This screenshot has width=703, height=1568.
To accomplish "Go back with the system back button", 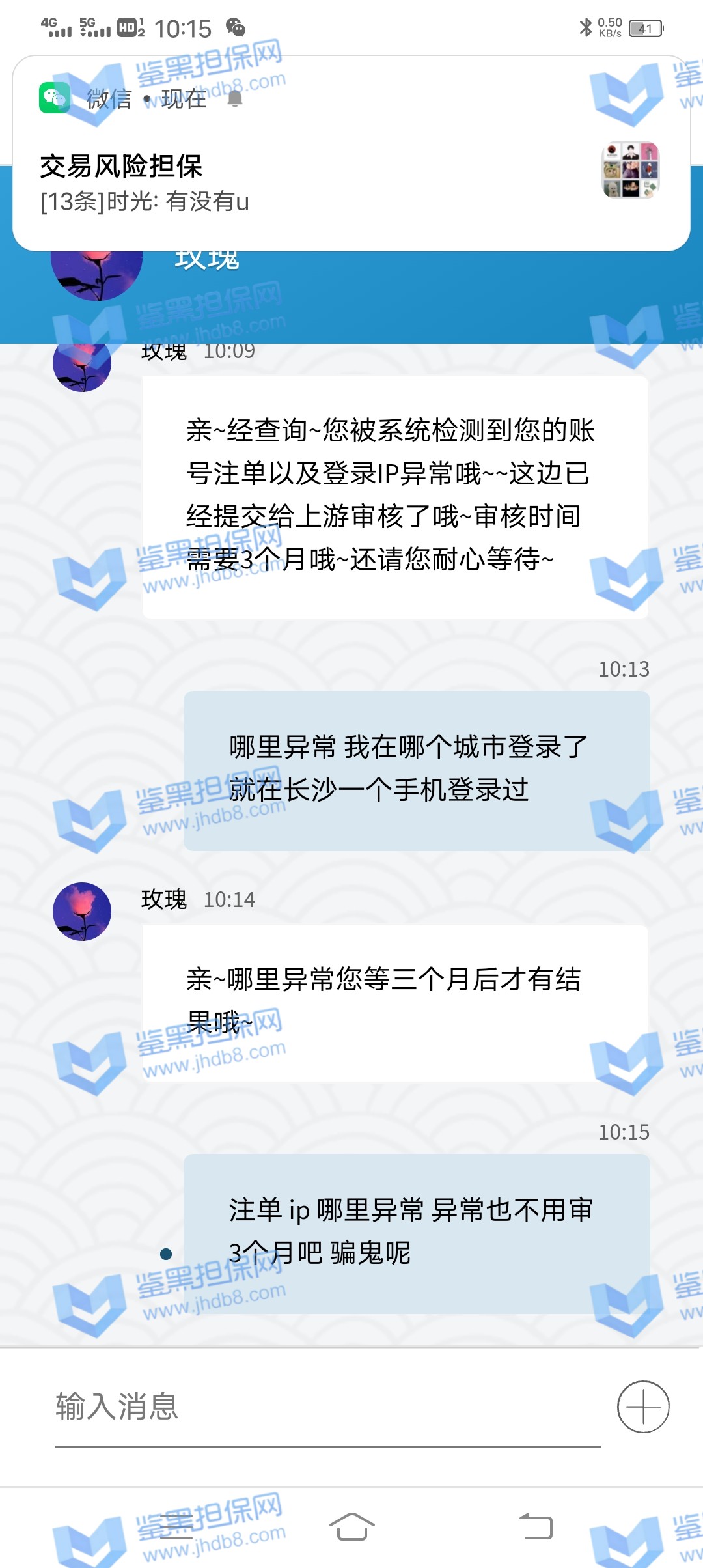I will [536, 1526].
